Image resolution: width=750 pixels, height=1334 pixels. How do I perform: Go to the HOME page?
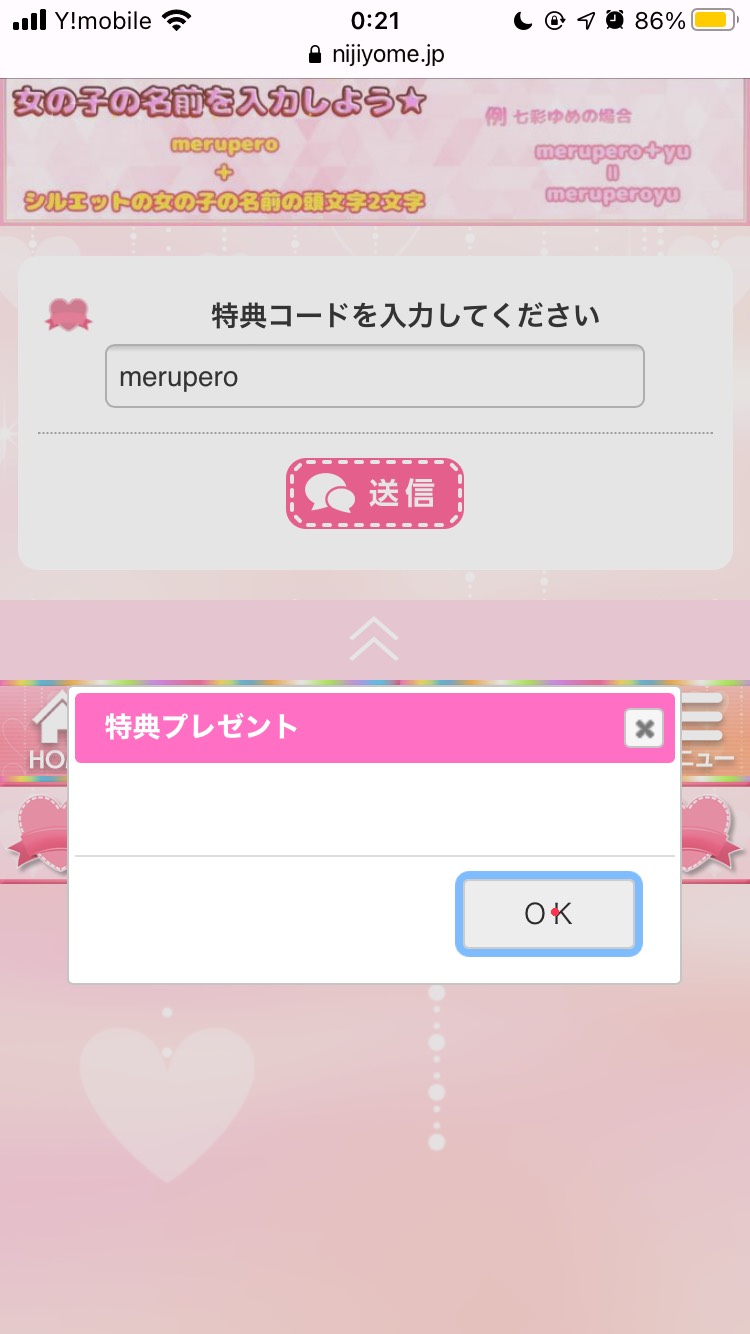click(45, 735)
